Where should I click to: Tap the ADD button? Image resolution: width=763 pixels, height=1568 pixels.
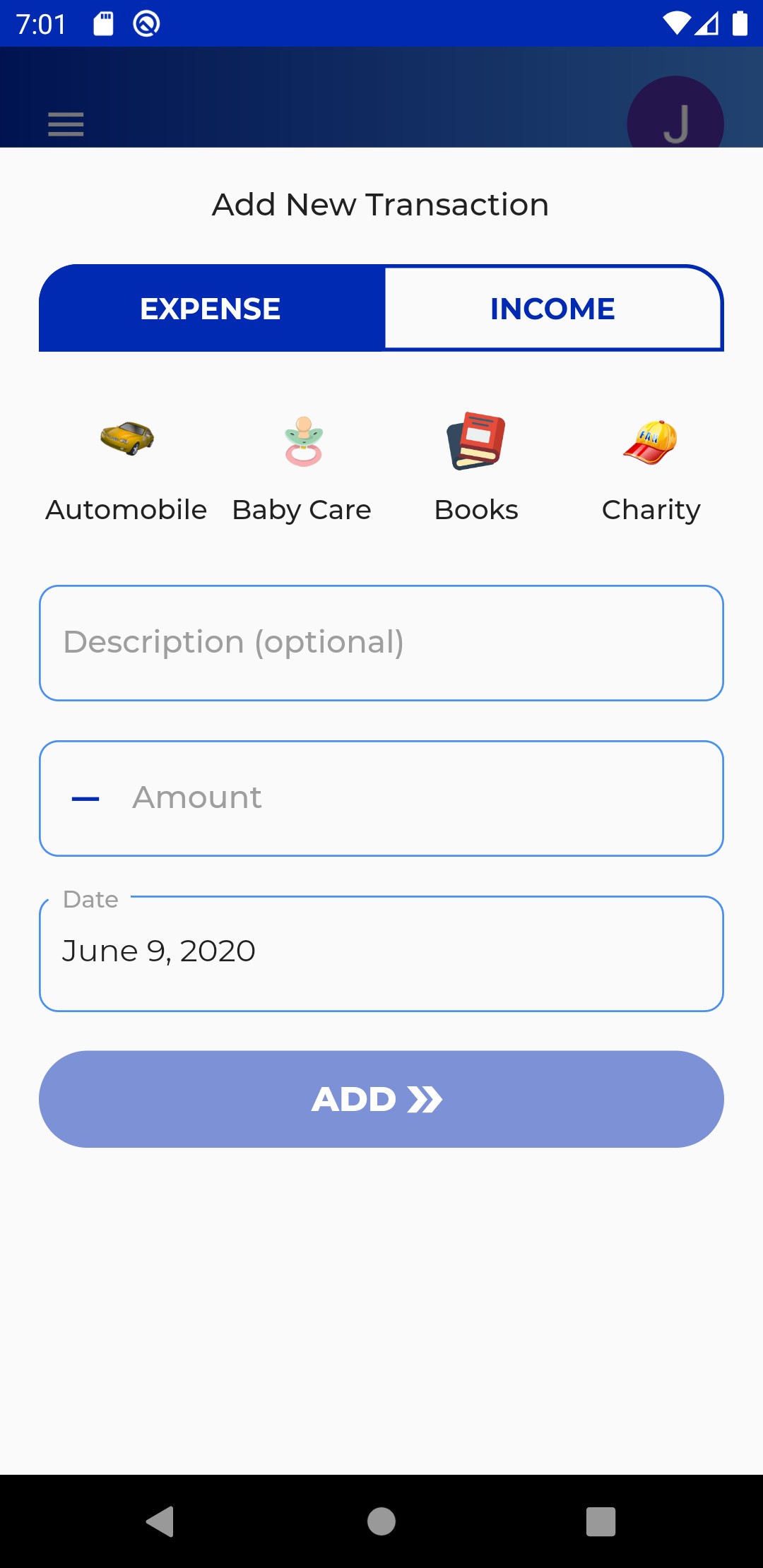381,1099
